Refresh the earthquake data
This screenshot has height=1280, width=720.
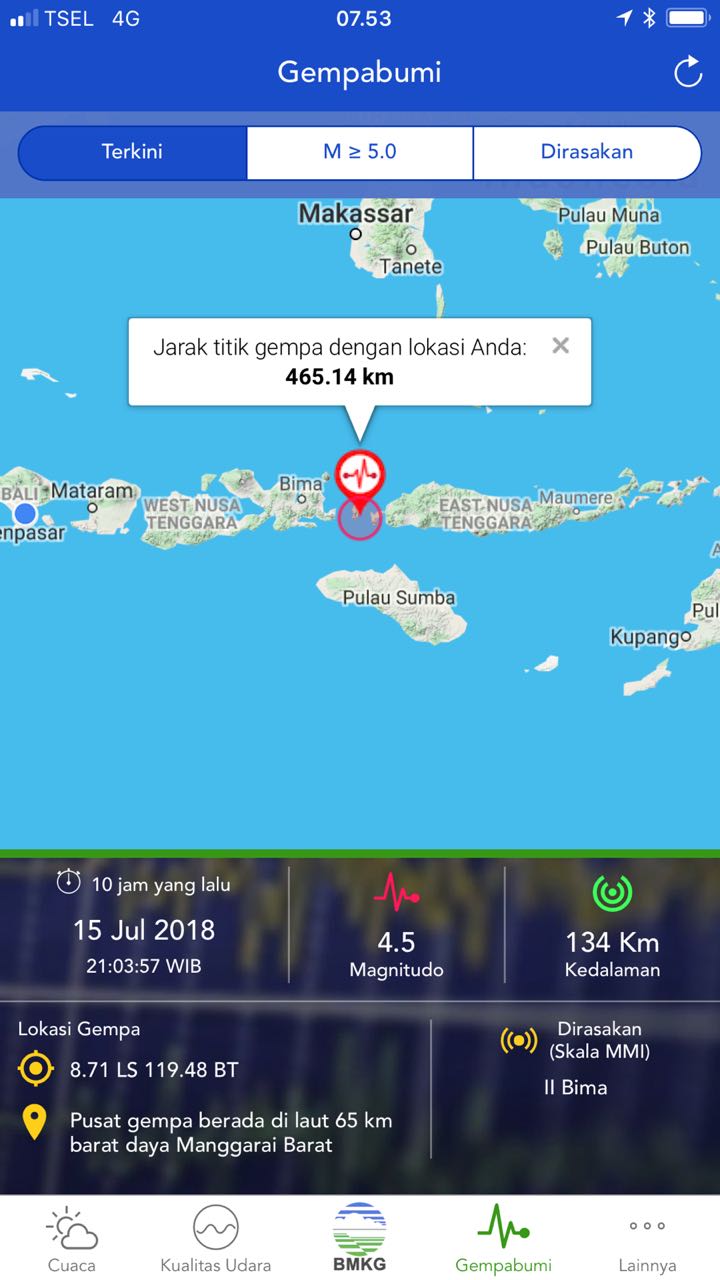coord(688,72)
